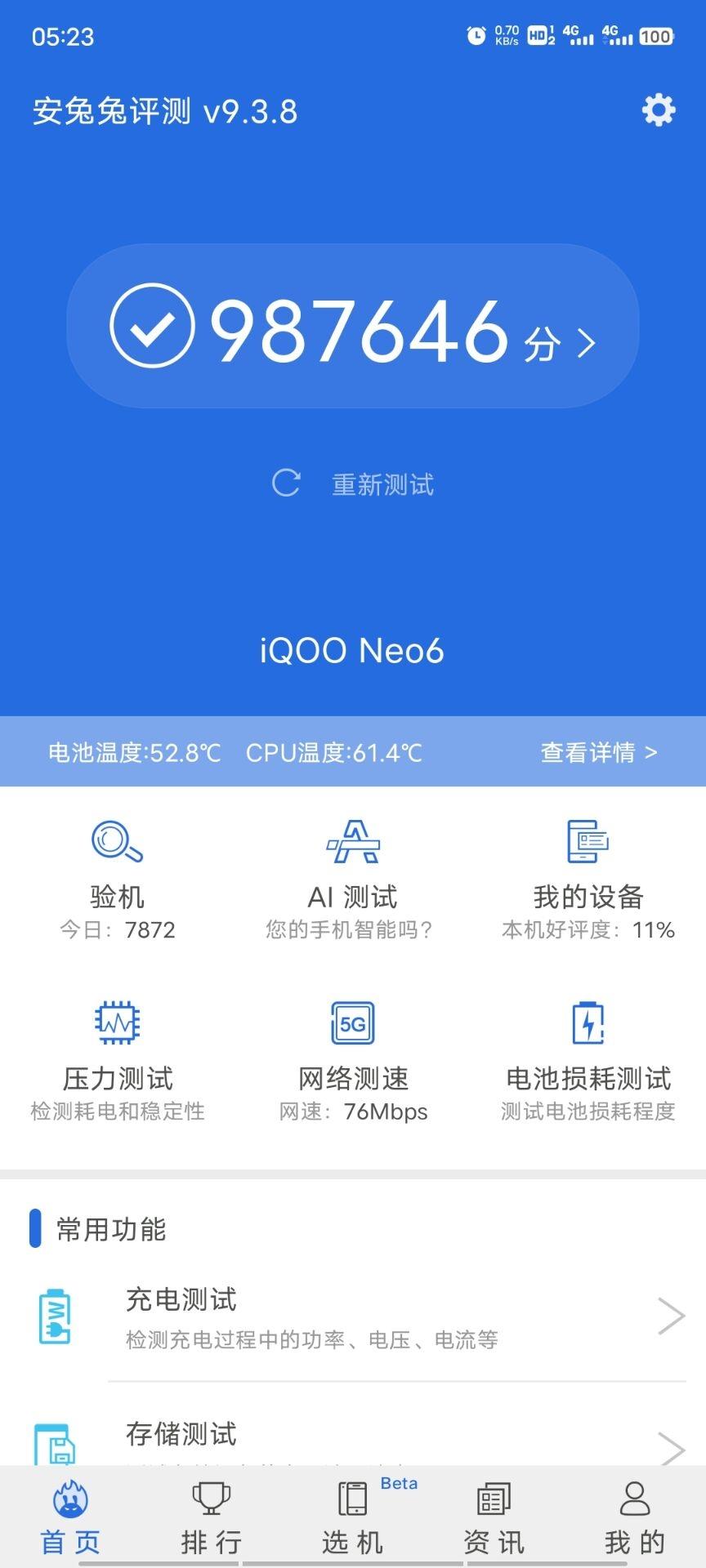Start the AI 测试

click(x=353, y=880)
